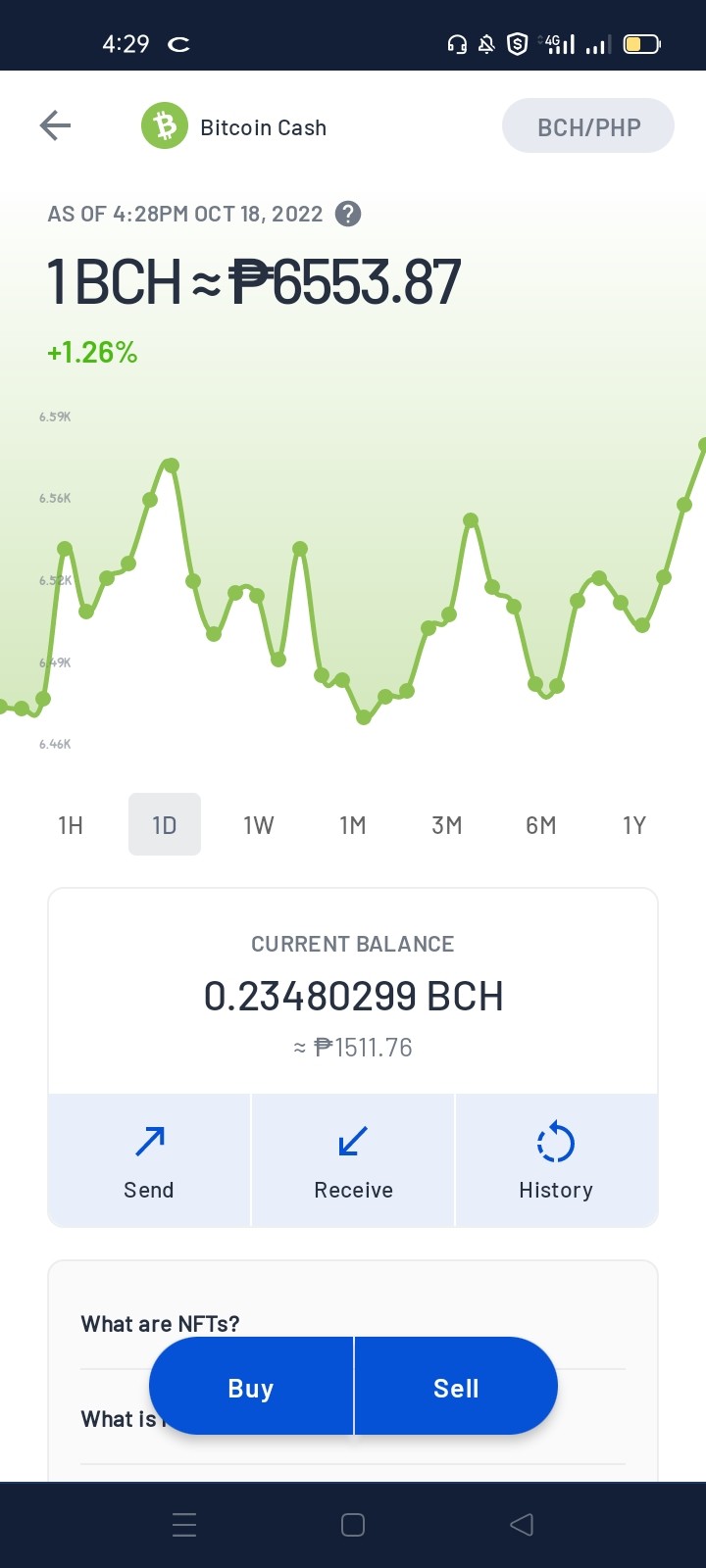Send Bitcoin Cash from wallet
Screen dimensions: 706x1568
pos(149,1160)
